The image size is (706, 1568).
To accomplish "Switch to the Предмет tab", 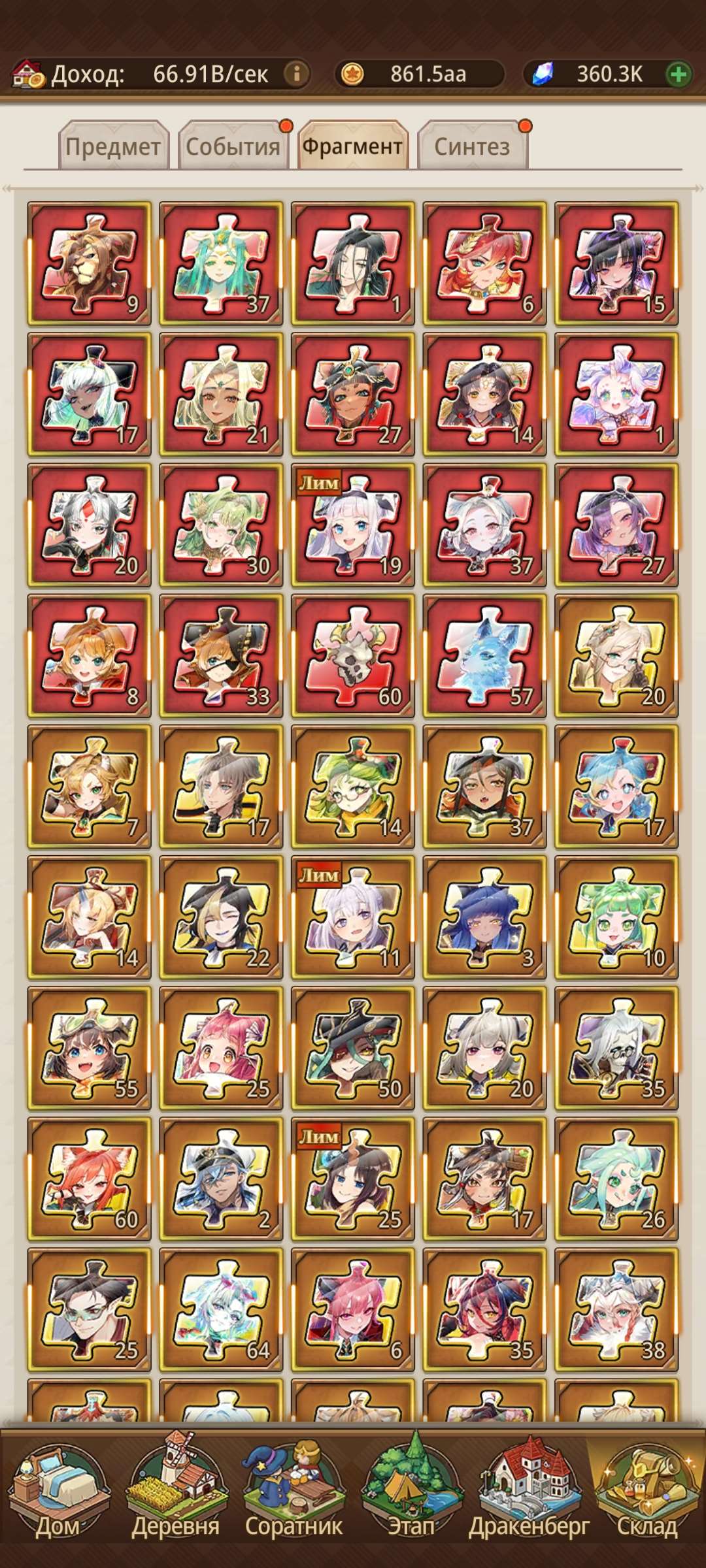I will [113, 146].
